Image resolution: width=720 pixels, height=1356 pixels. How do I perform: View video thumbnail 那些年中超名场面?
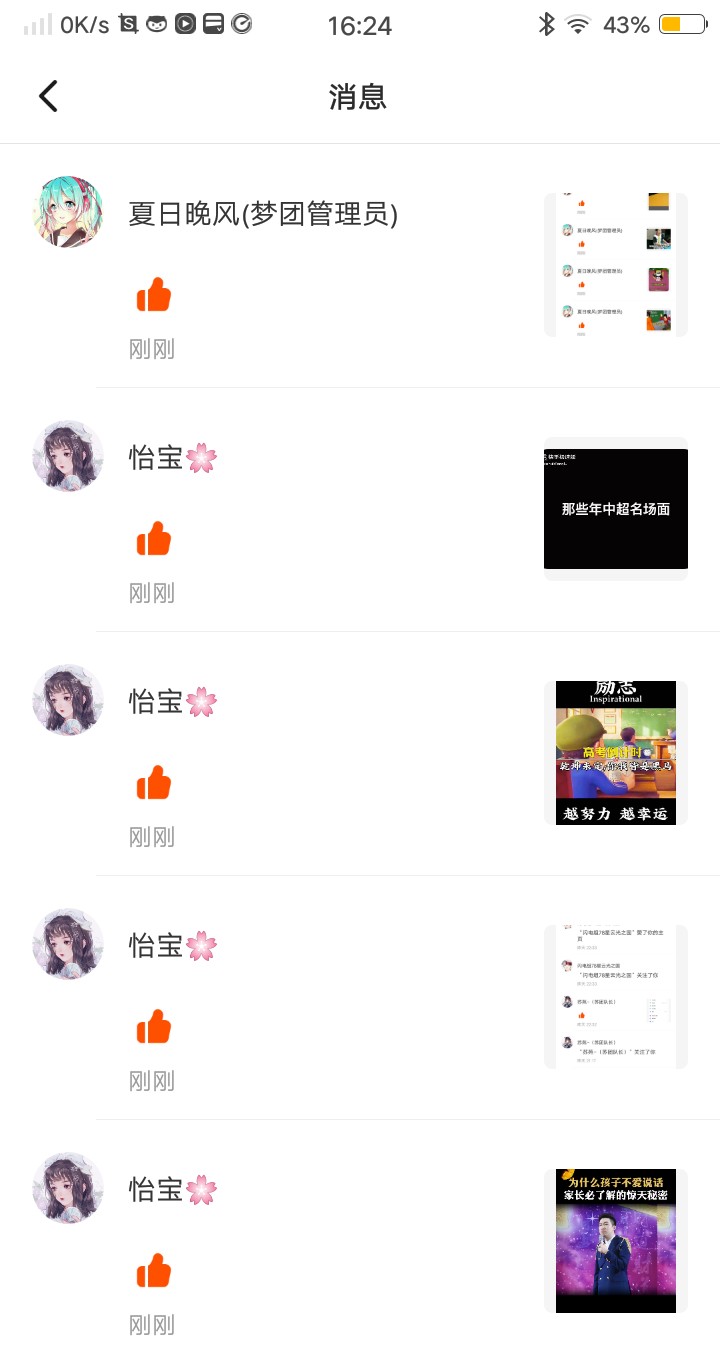[x=615, y=508]
